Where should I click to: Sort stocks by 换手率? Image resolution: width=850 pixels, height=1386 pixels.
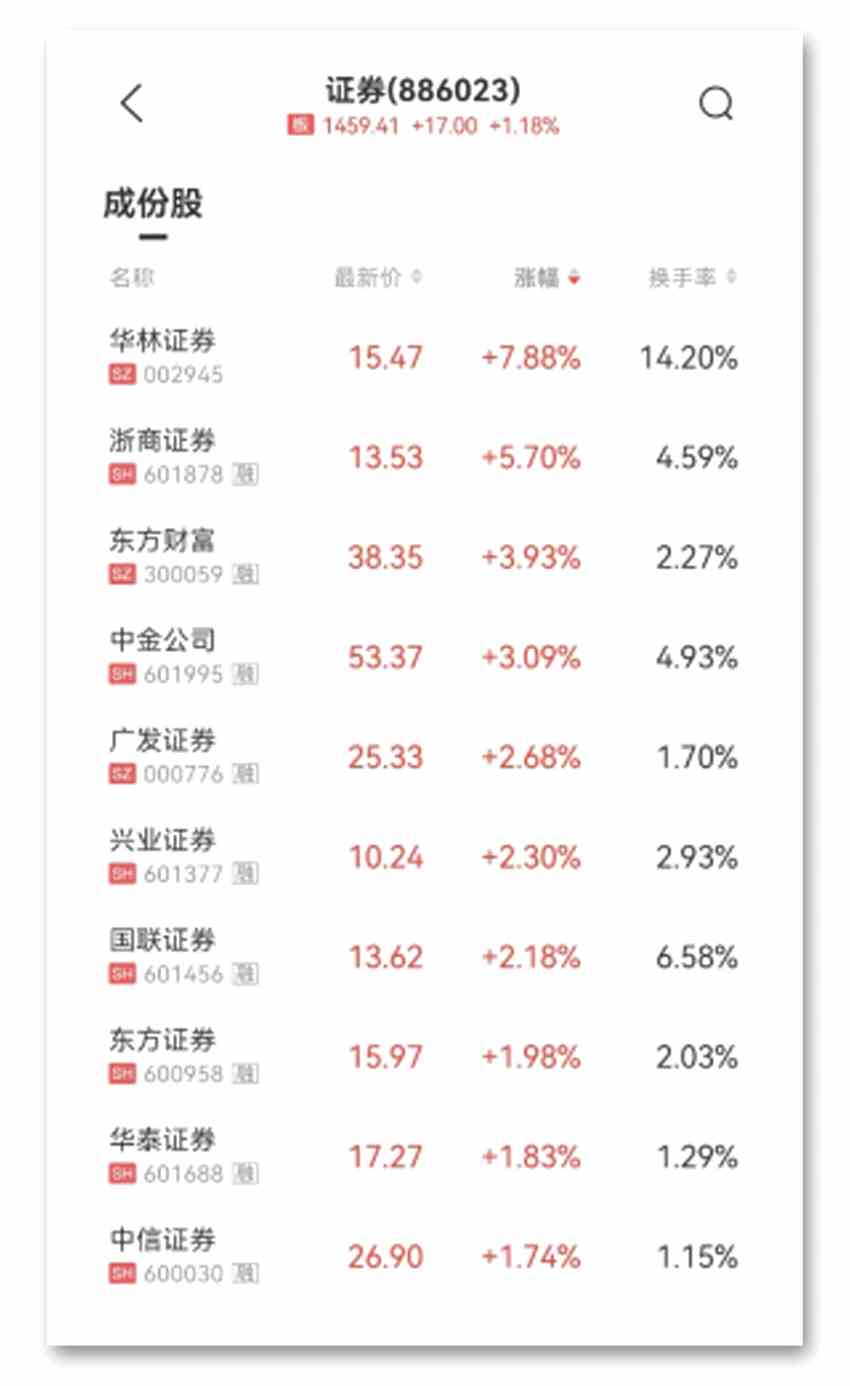(x=692, y=278)
